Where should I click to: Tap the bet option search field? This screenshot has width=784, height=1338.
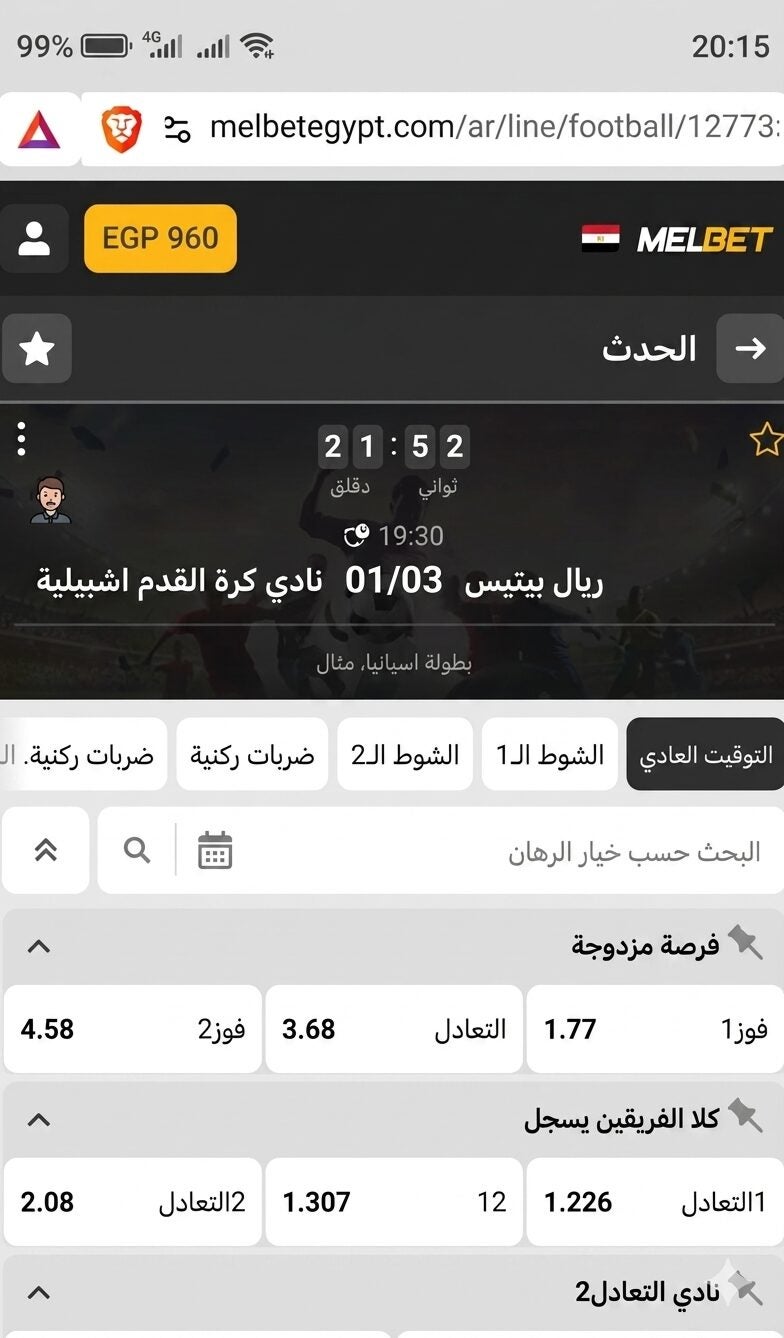coord(500,852)
